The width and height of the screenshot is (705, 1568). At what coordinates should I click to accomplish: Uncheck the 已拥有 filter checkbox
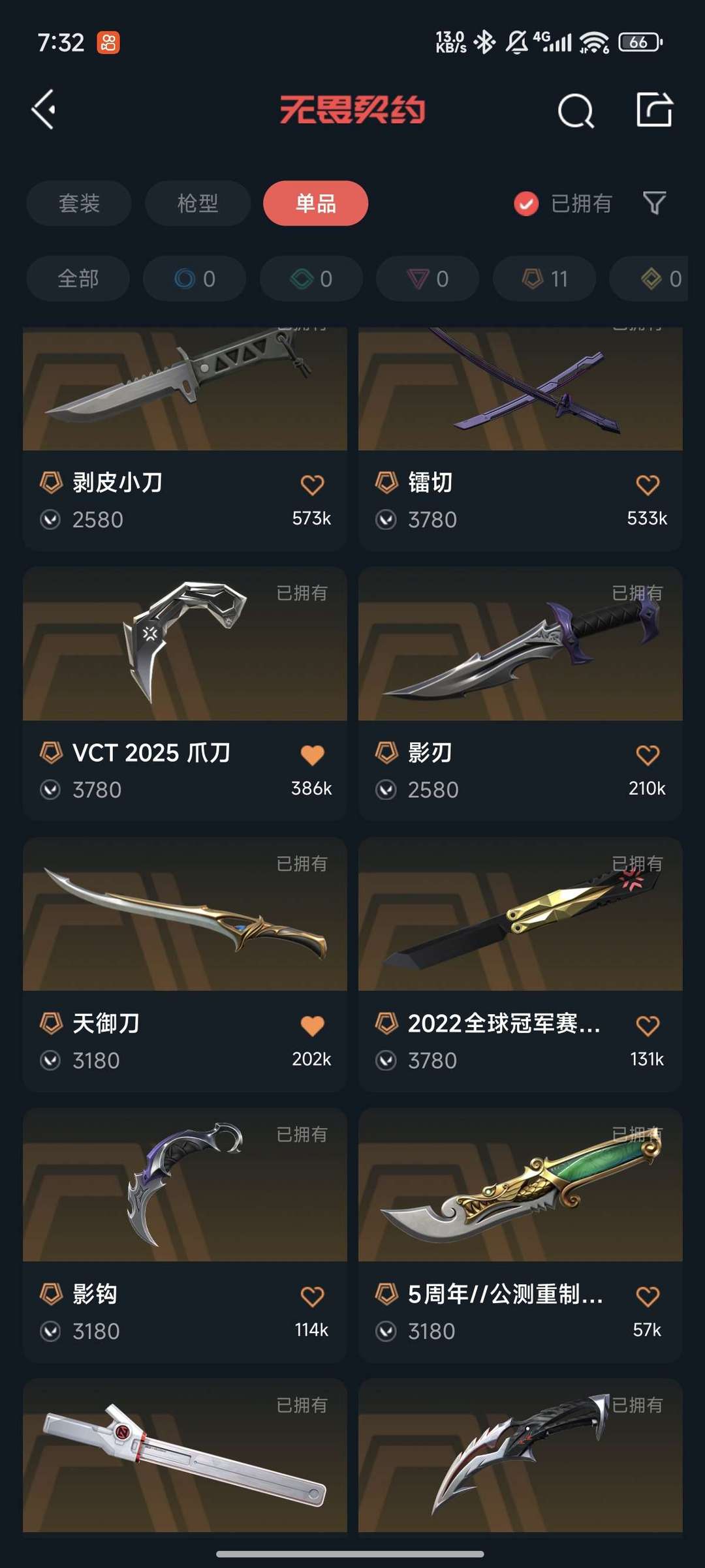pyautogui.click(x=526, y=204)
